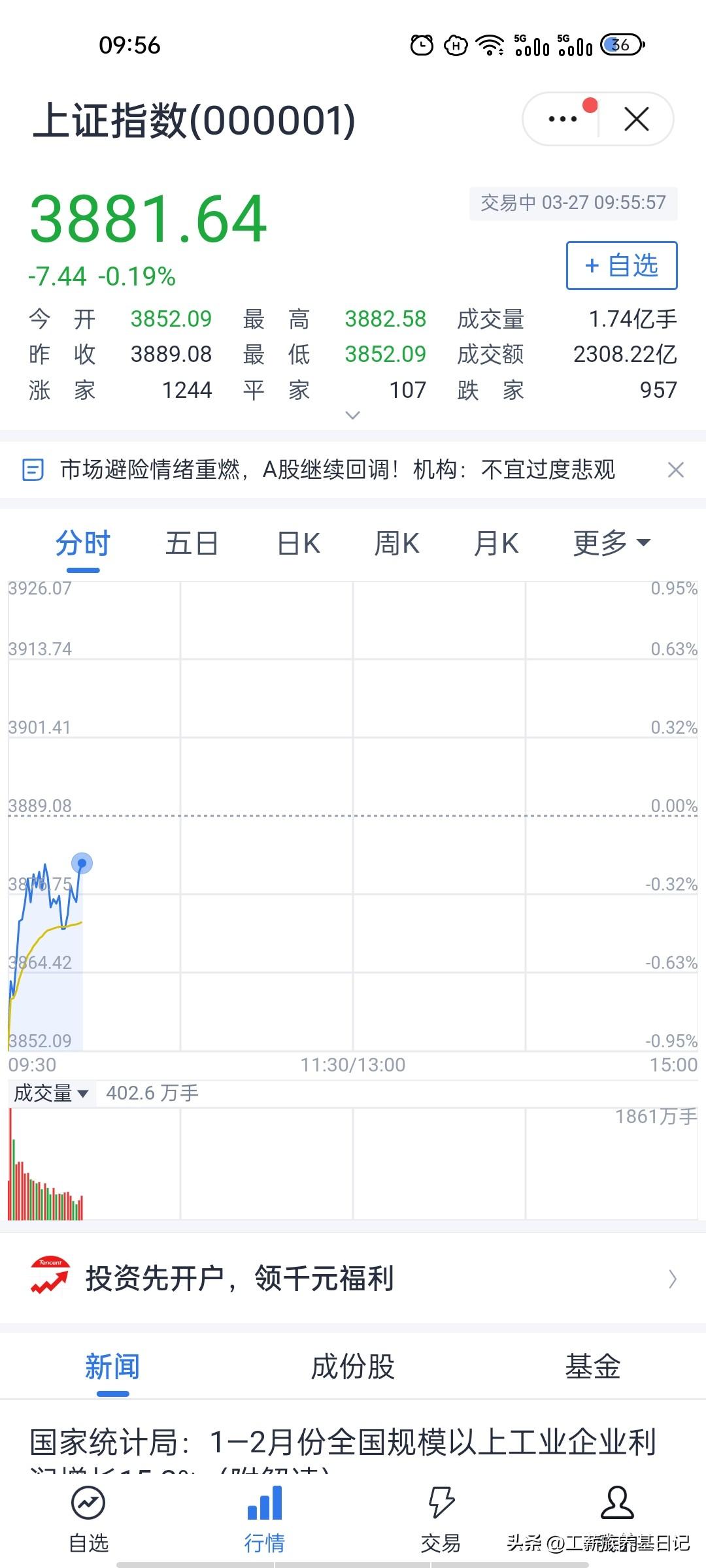Dismiss the 市场避险 news banner
This screenshot has height=1568, width=706.
(x=677, y=470)
